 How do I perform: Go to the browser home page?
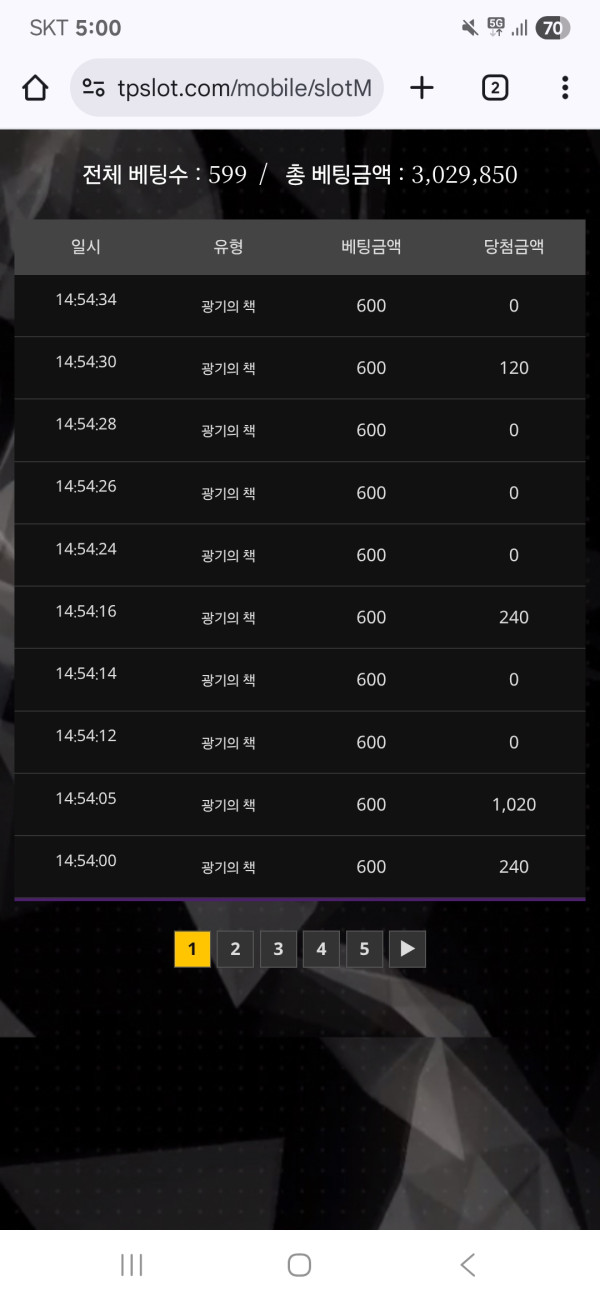35,88
